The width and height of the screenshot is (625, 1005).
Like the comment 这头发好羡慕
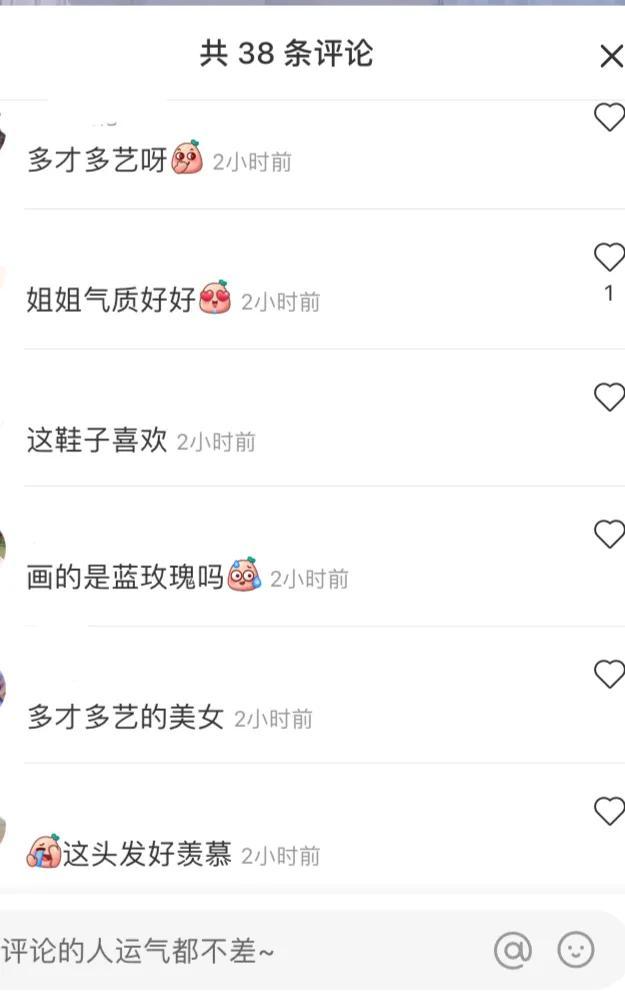pos(609,811)
